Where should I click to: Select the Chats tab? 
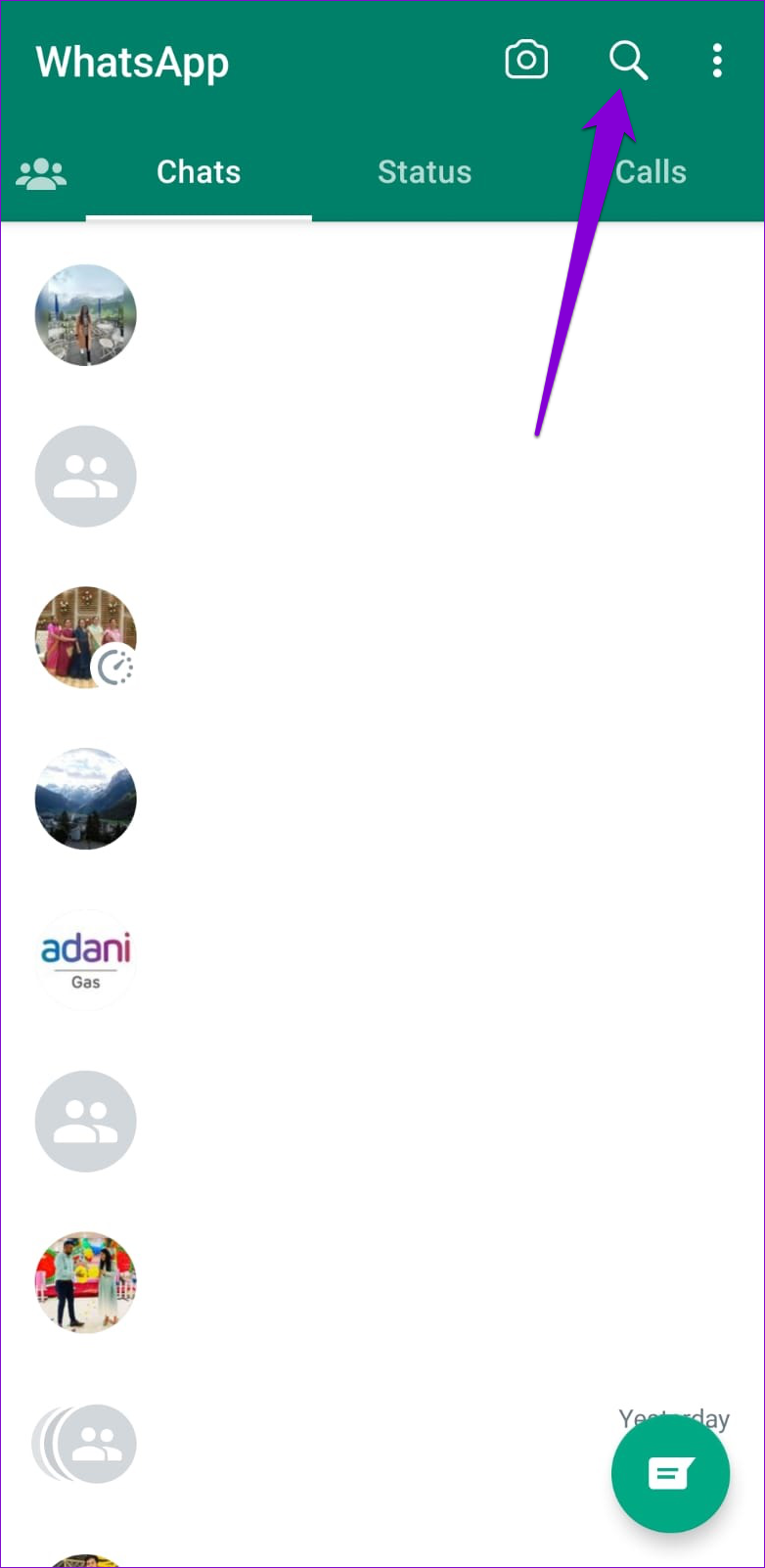click(x=199, y=172)
